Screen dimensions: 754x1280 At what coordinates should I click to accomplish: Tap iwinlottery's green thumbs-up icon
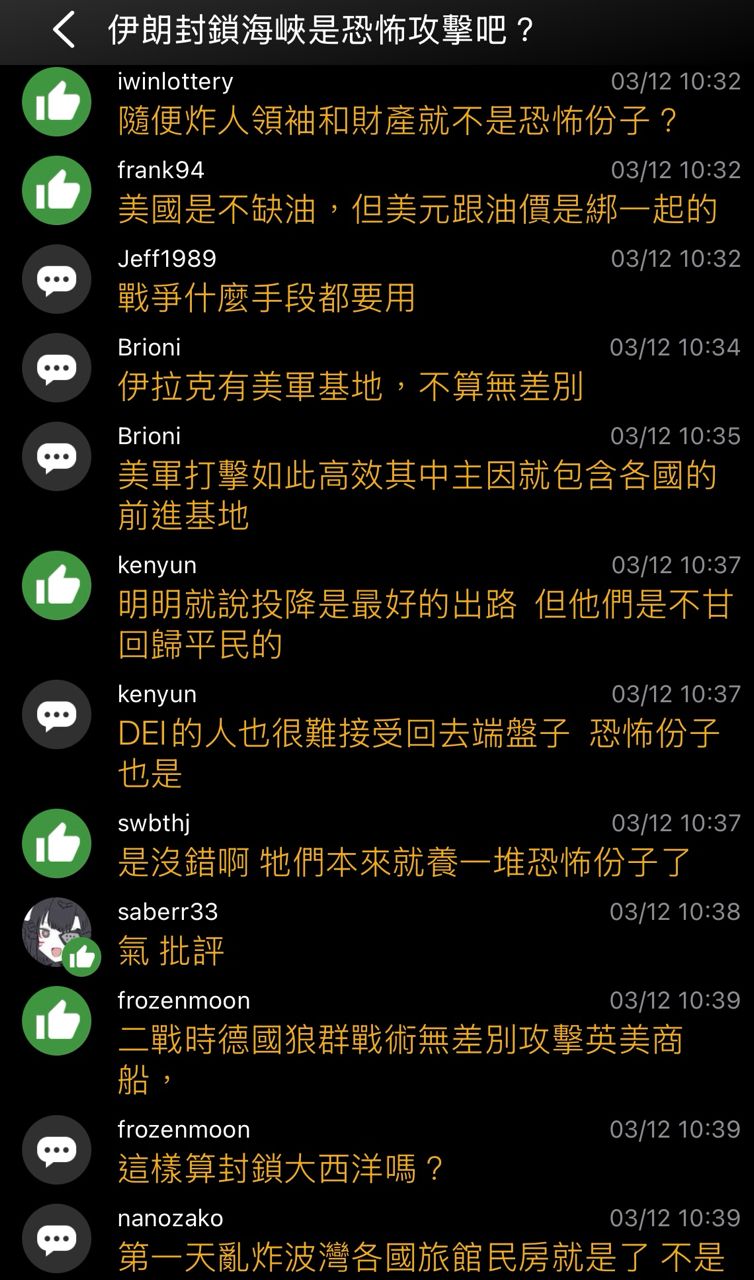[x=56, y=100]
